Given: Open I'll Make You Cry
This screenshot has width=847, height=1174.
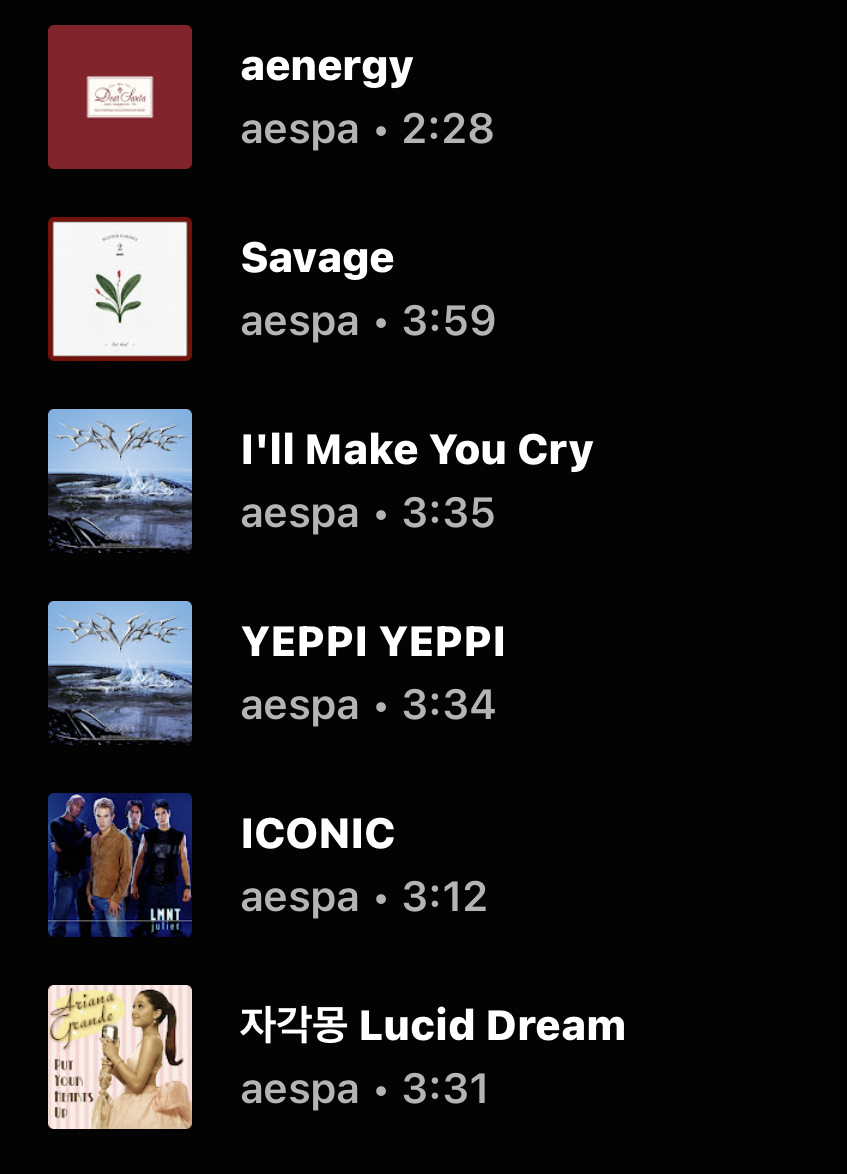Looking at the screenshot, I should point(416,451).
